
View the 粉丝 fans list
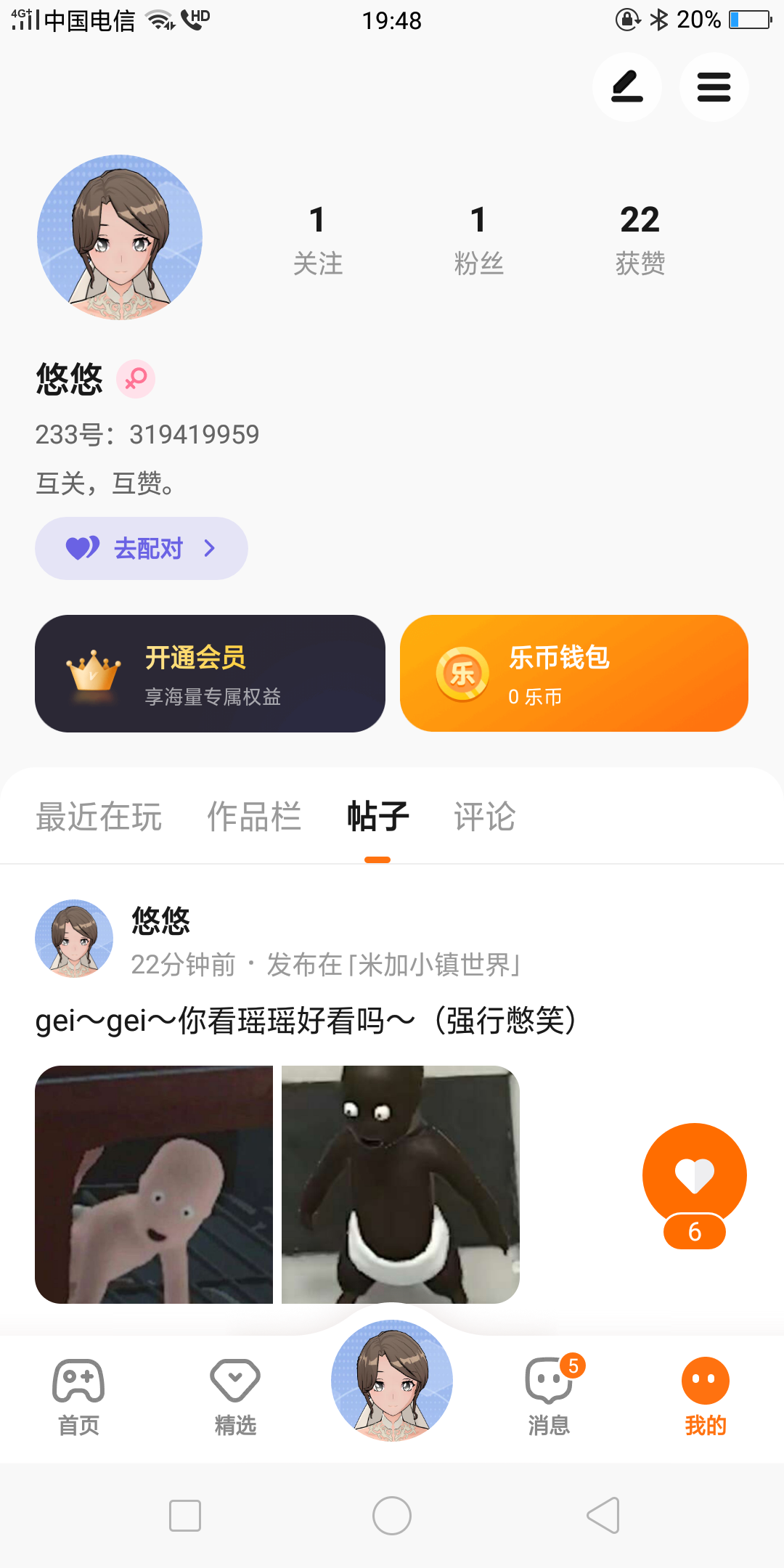pos(478,240)
